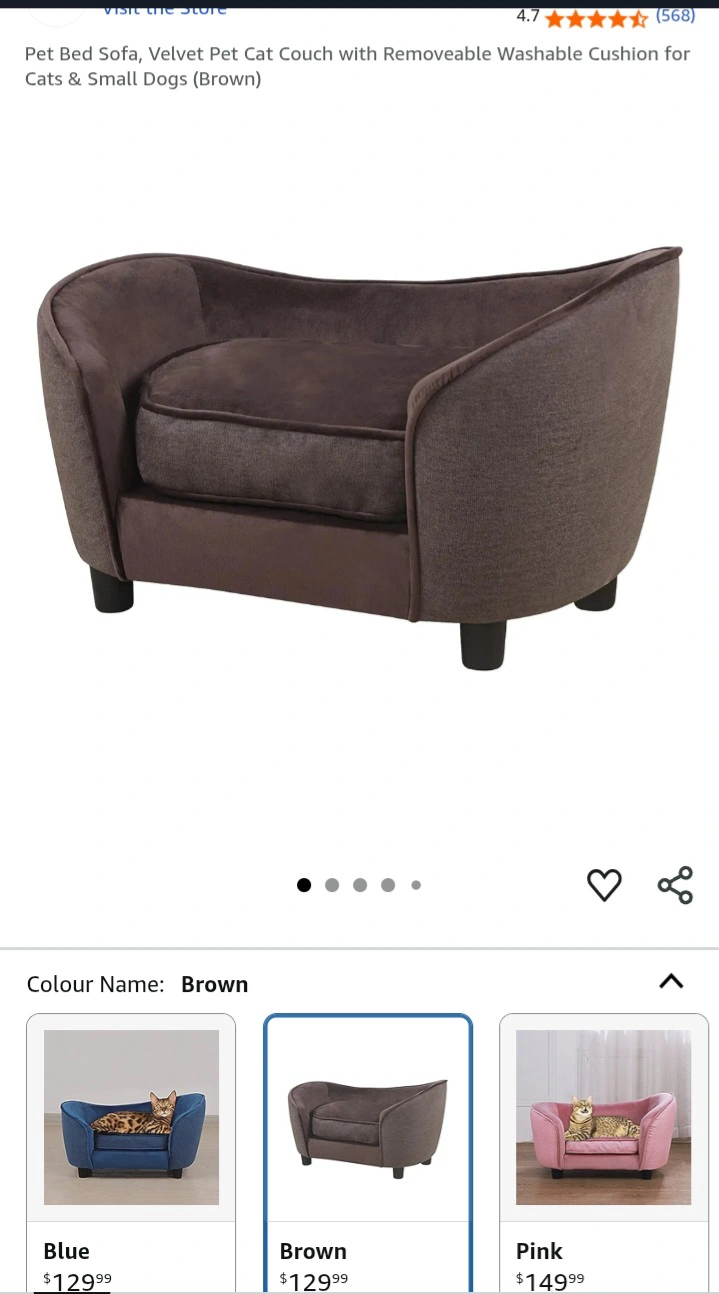The width and height of the screenshot is (719, 1294).
Task: Open the main brown sofa product image
Action: (360, 456)
